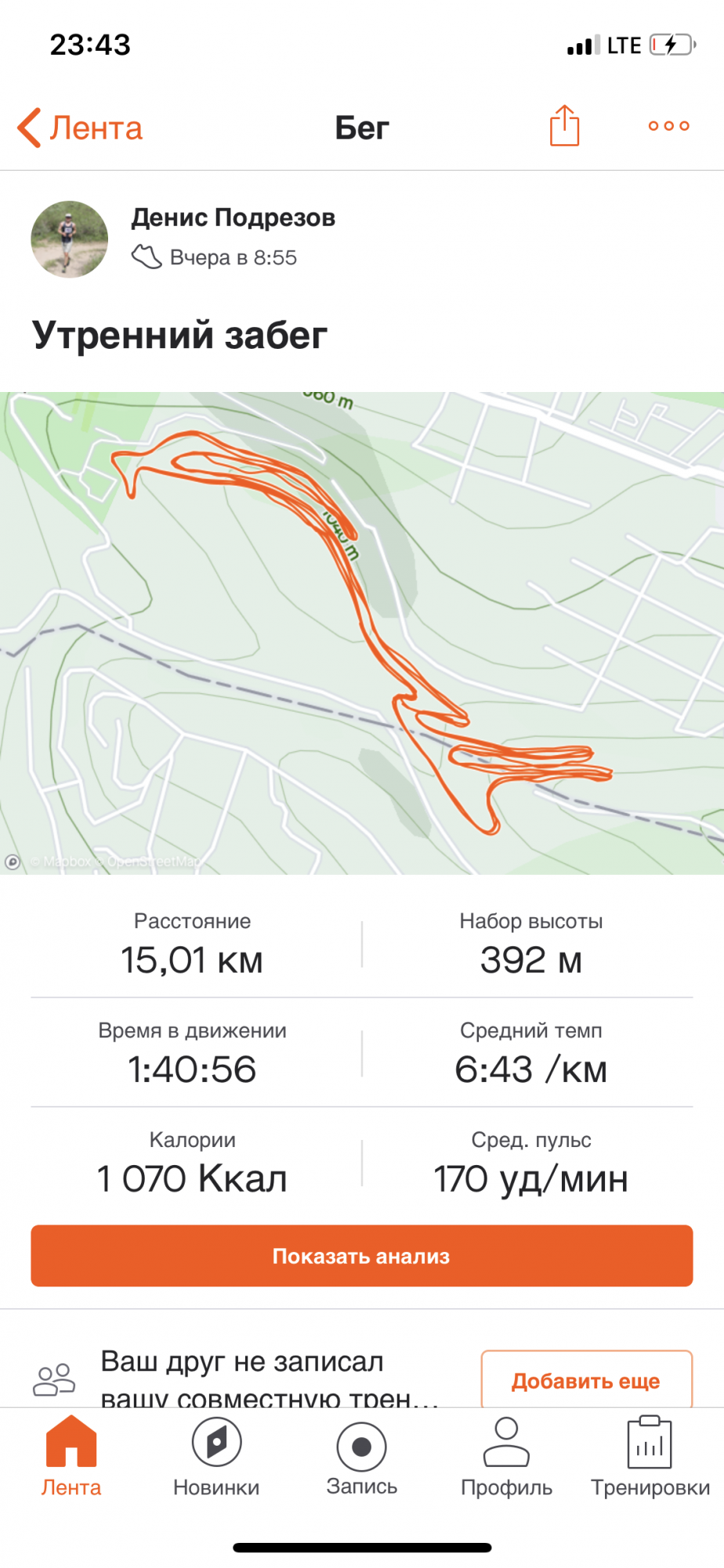Tap Добавить еще button
724x1568 pixels.
[x=586, y=1380]
